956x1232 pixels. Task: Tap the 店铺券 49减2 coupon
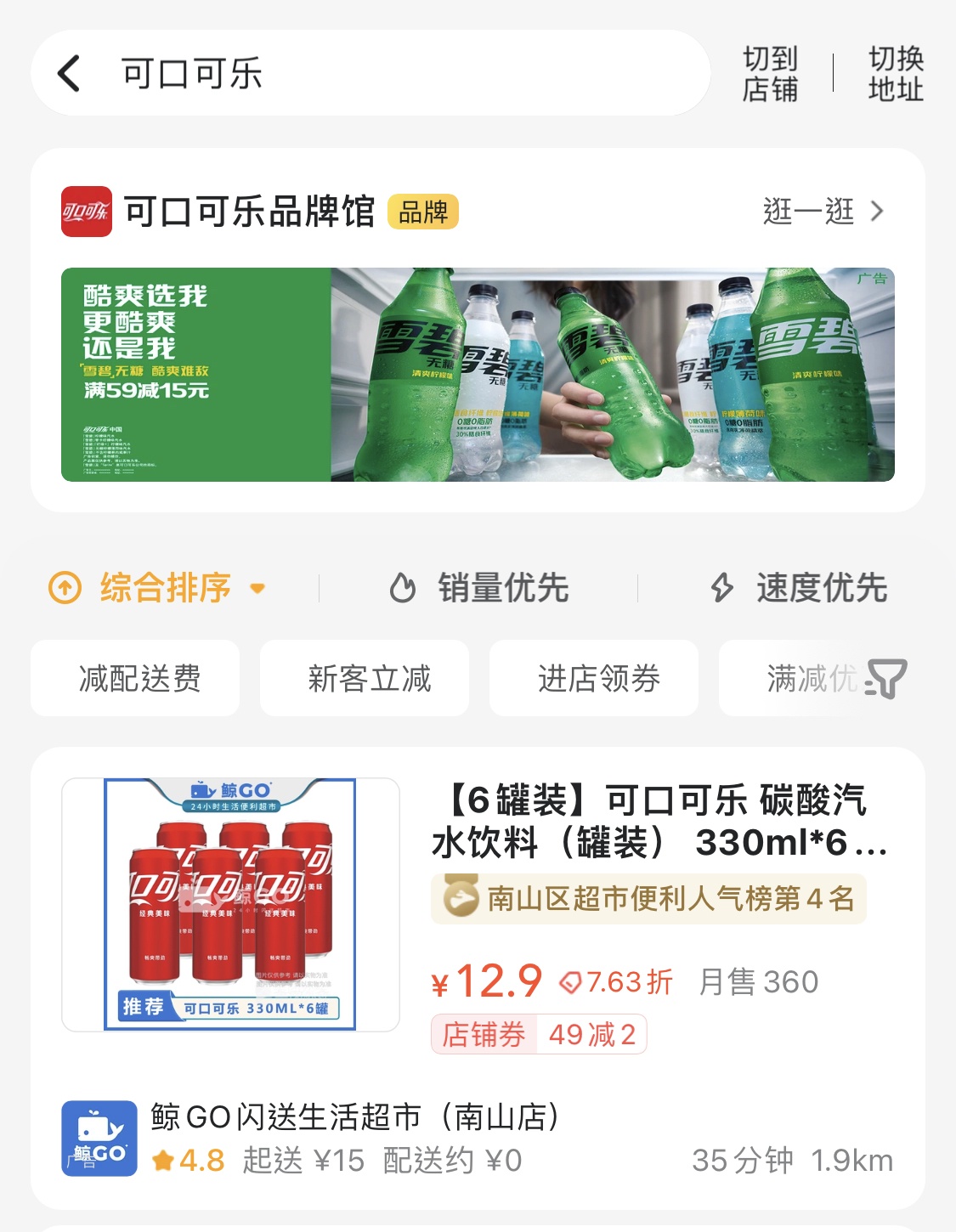[x=539, y=1035]
